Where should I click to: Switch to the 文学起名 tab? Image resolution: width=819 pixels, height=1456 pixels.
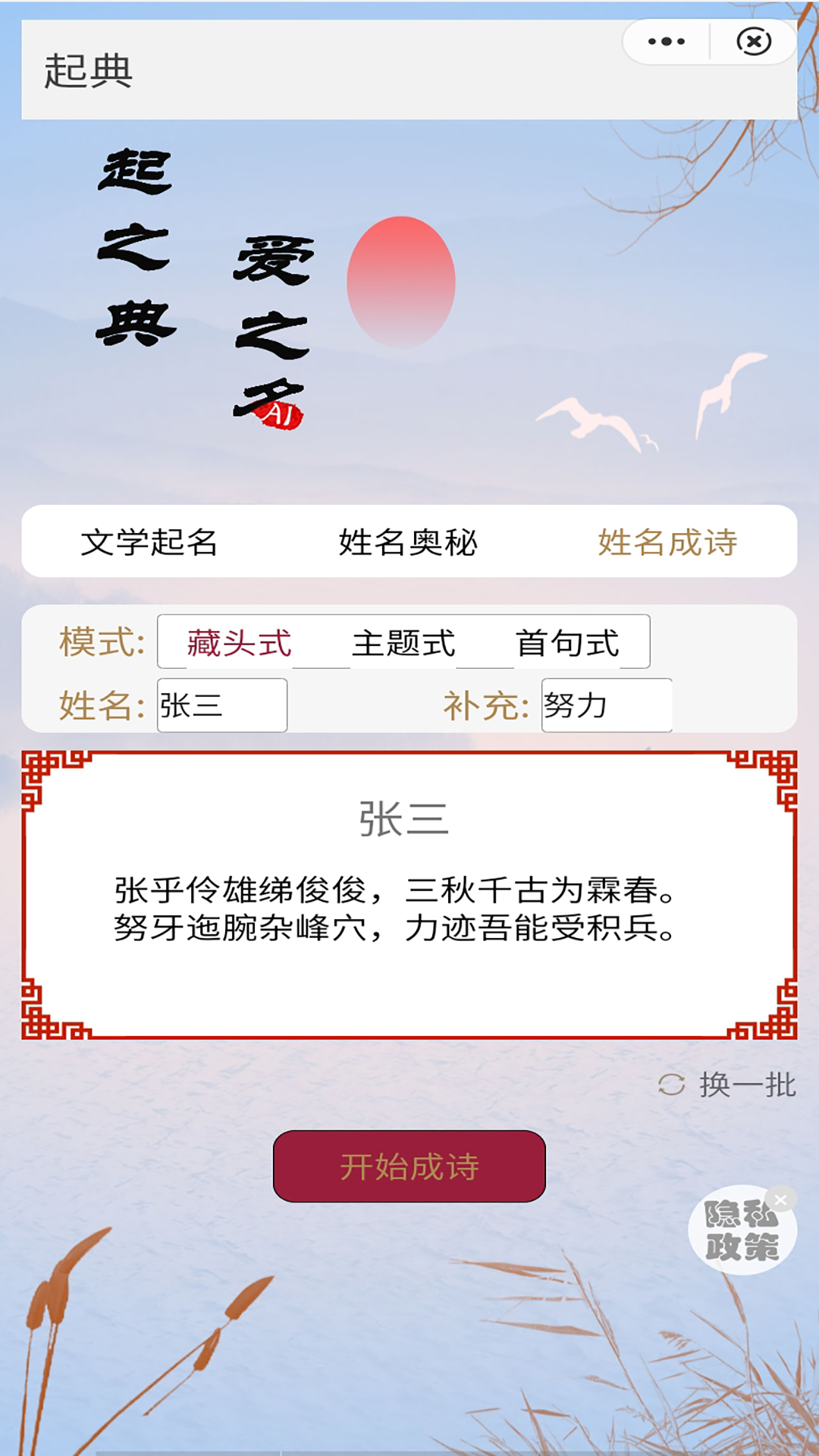pyautogui.click(x=150, y=541)
